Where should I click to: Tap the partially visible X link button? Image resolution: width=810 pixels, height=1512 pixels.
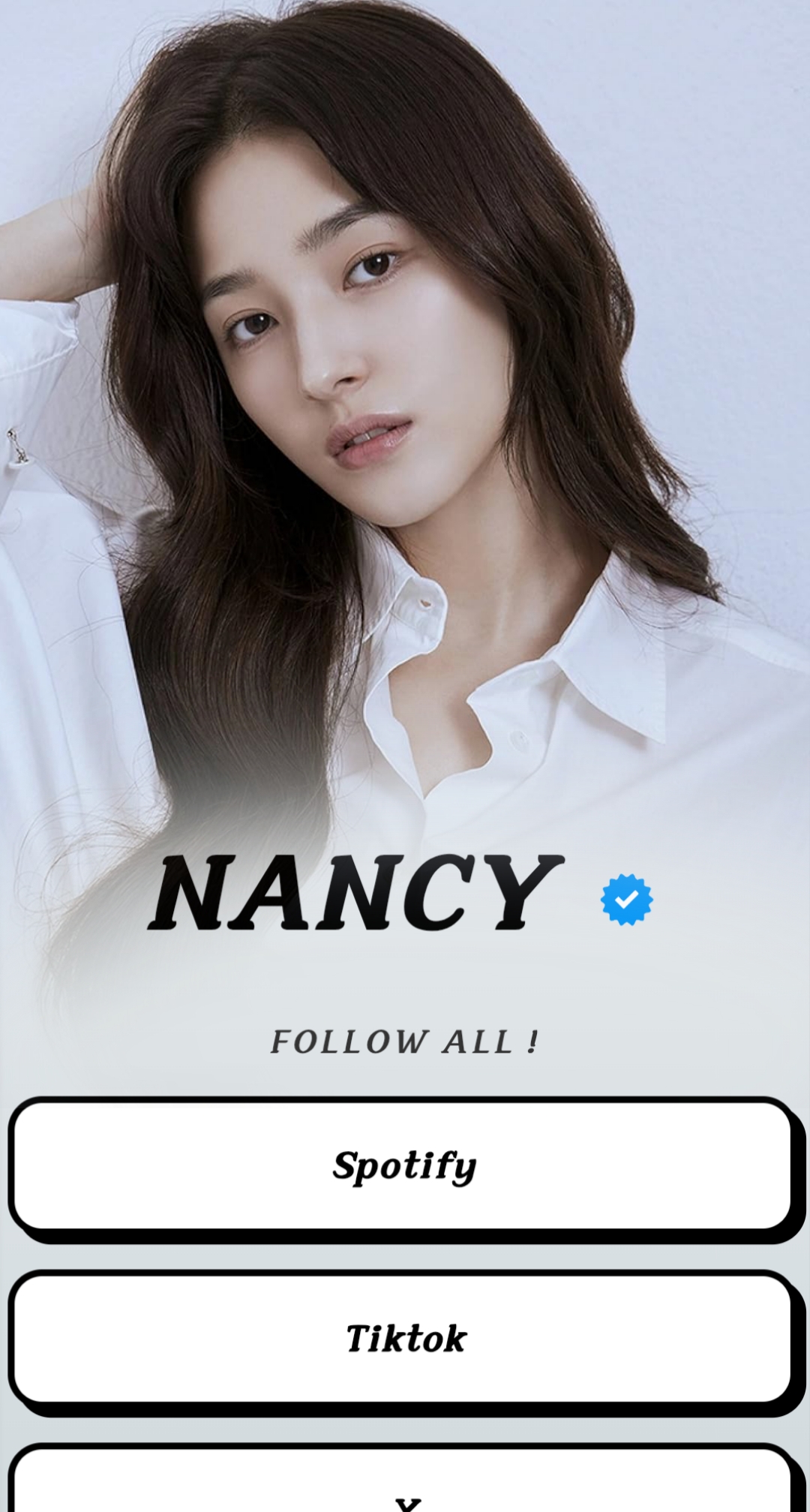click(x=403, y=1486)
